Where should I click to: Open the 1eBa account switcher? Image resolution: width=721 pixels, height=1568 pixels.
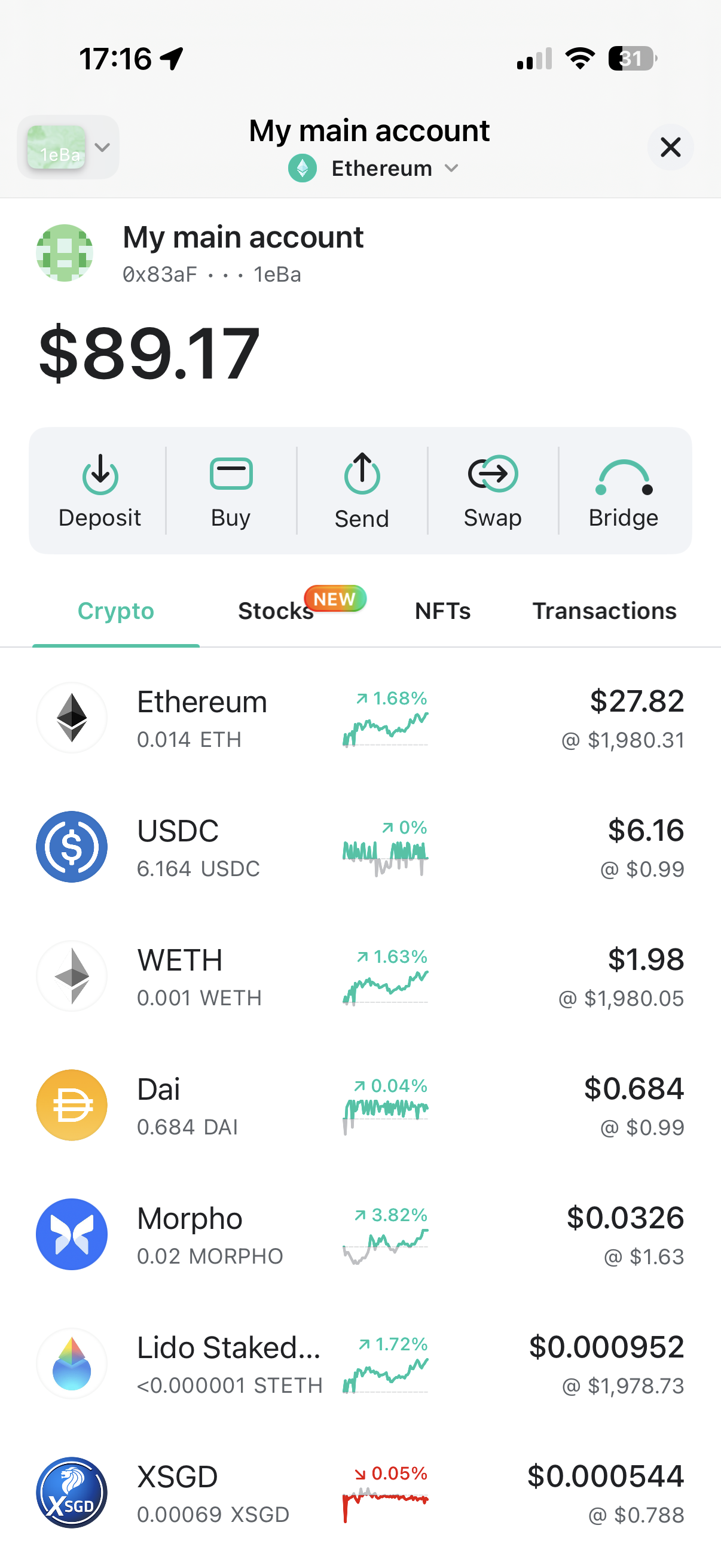[x=68, y=147]
